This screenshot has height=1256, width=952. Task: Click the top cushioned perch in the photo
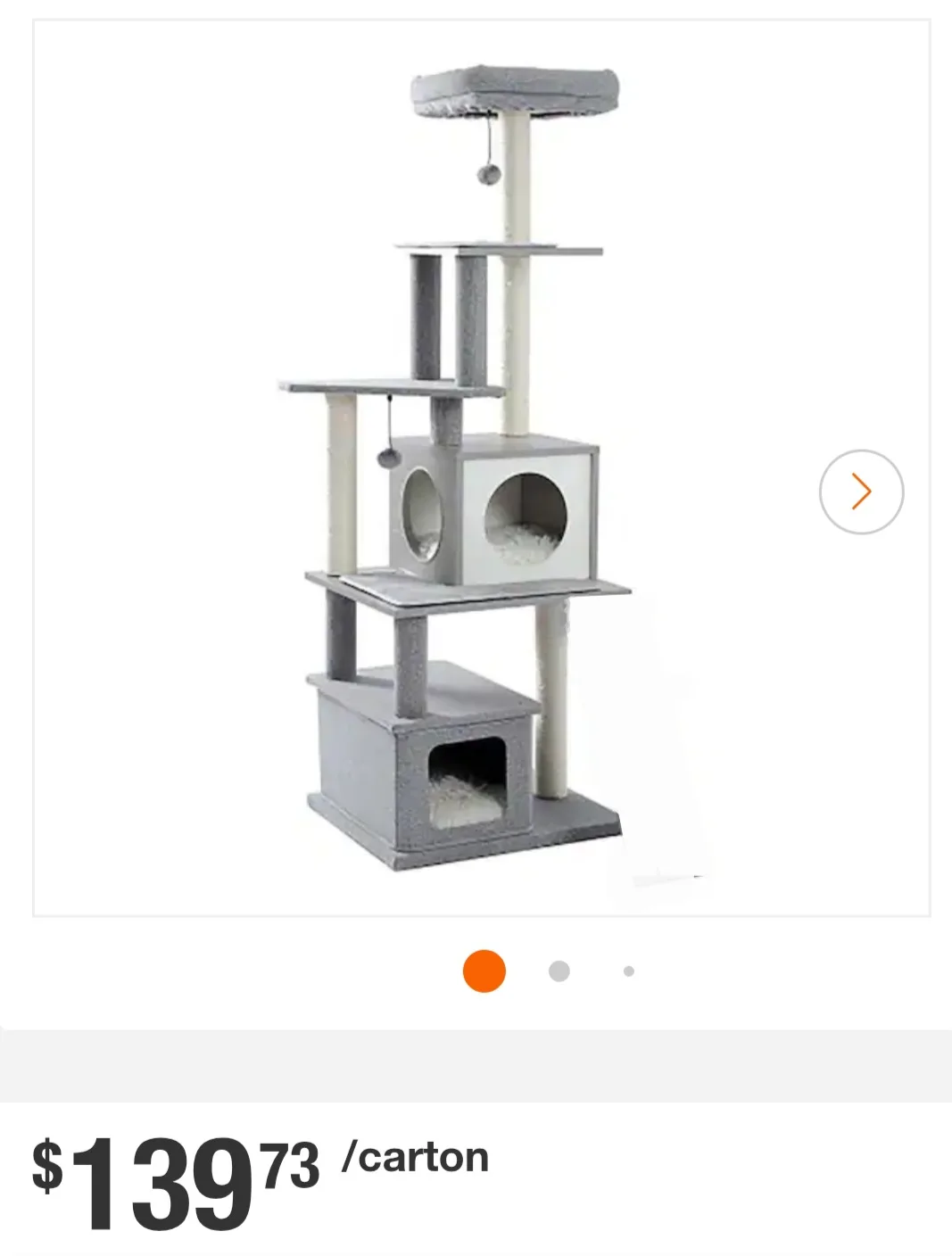coord(513,89)
